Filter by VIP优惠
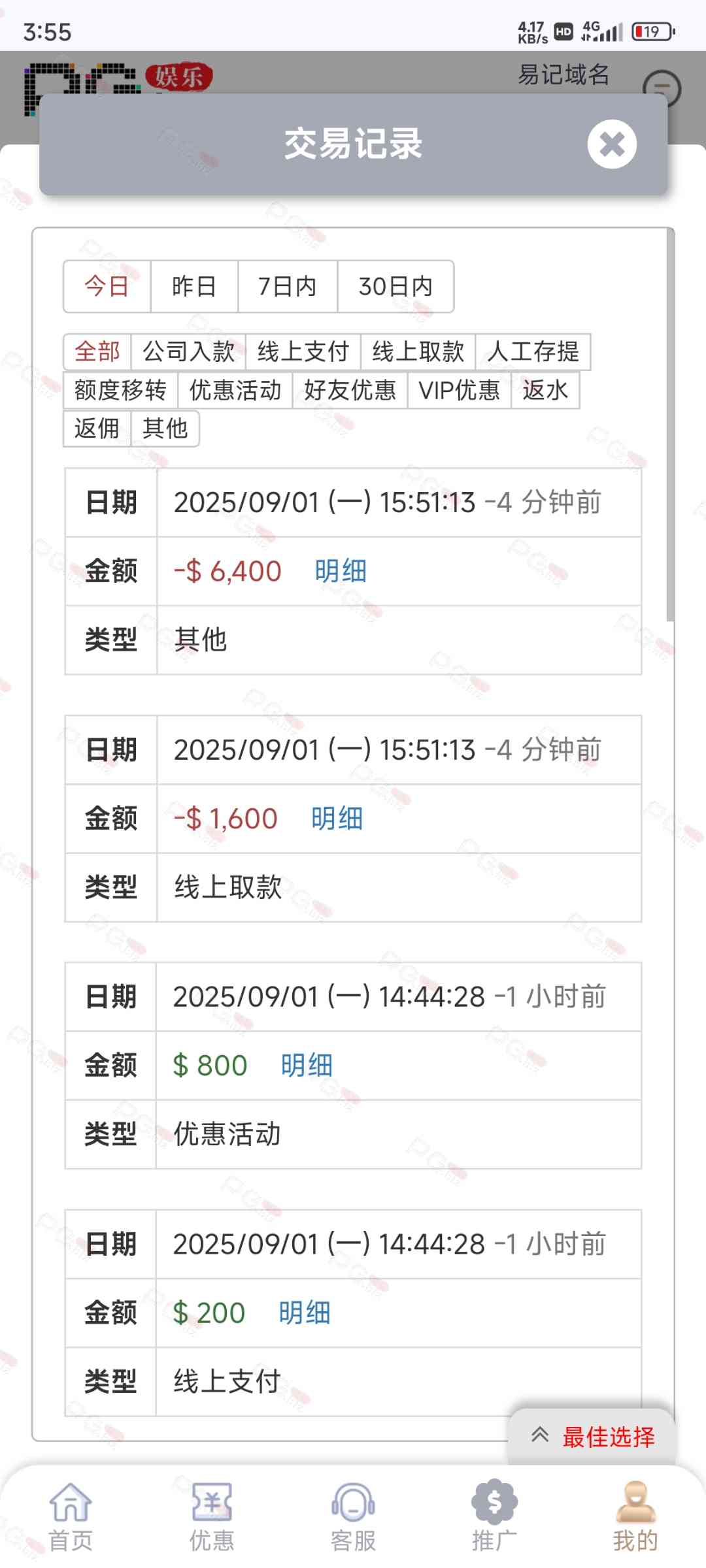Image resolution: width=706 pixels, height=1568 pixels. click(x=459, y=390)
